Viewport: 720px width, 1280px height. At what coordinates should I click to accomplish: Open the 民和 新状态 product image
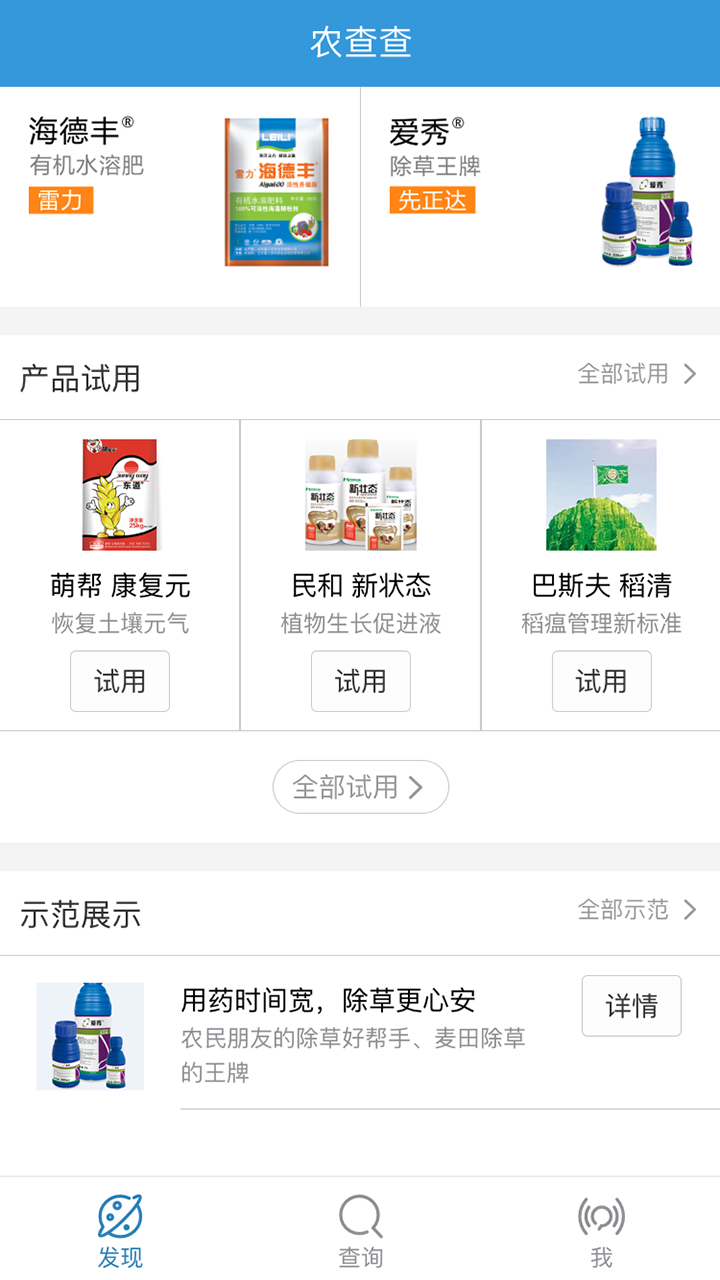click(x=360, y=495)
